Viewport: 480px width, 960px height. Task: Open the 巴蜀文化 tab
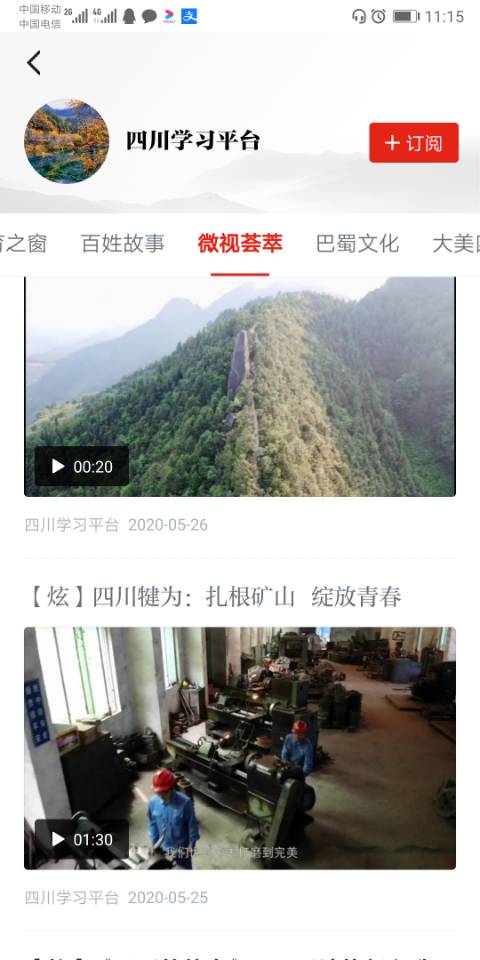point(357,243)
